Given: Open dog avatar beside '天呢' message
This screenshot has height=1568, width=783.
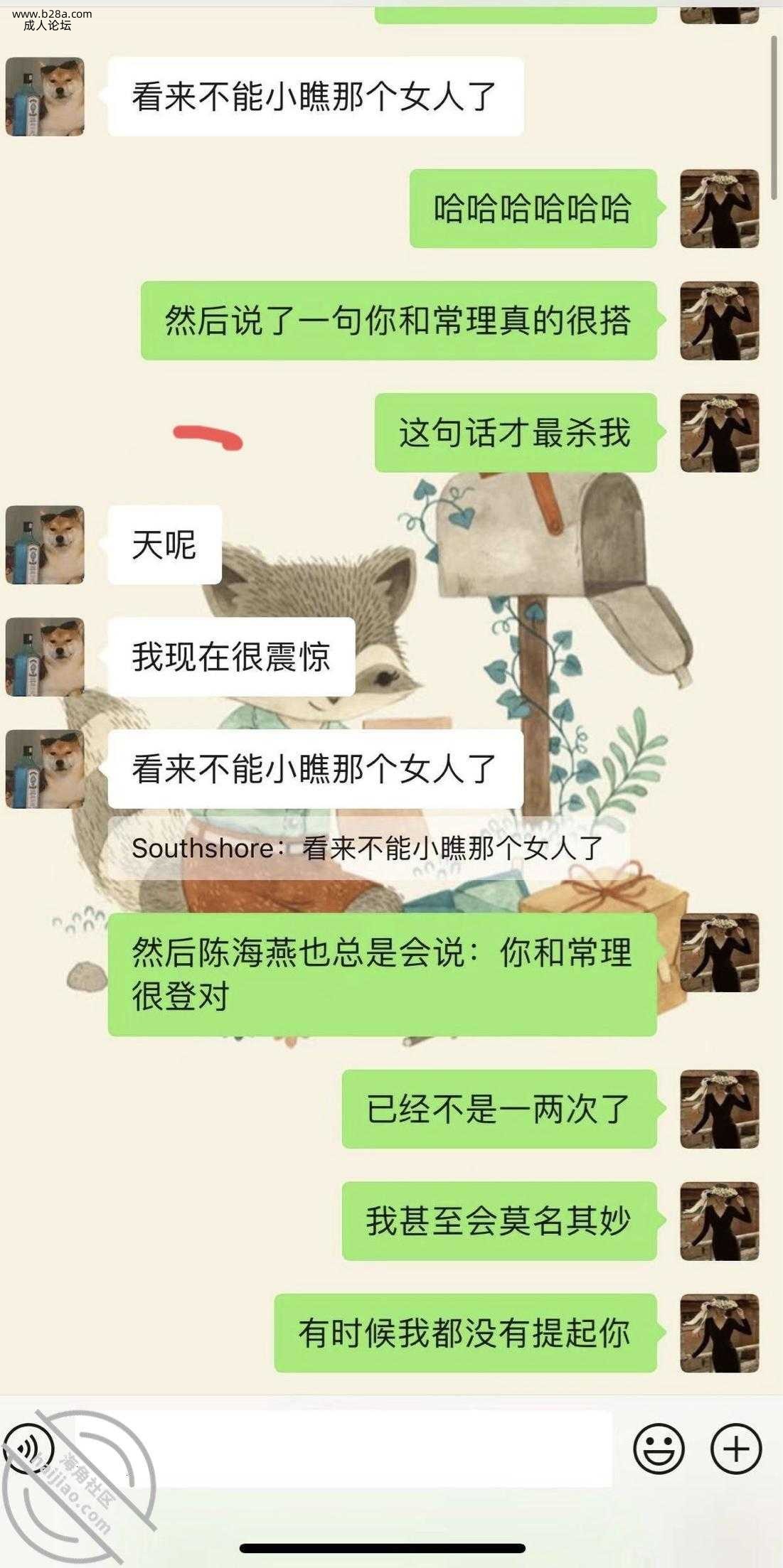Looking at the screenshot, I should tap(45, 545).
